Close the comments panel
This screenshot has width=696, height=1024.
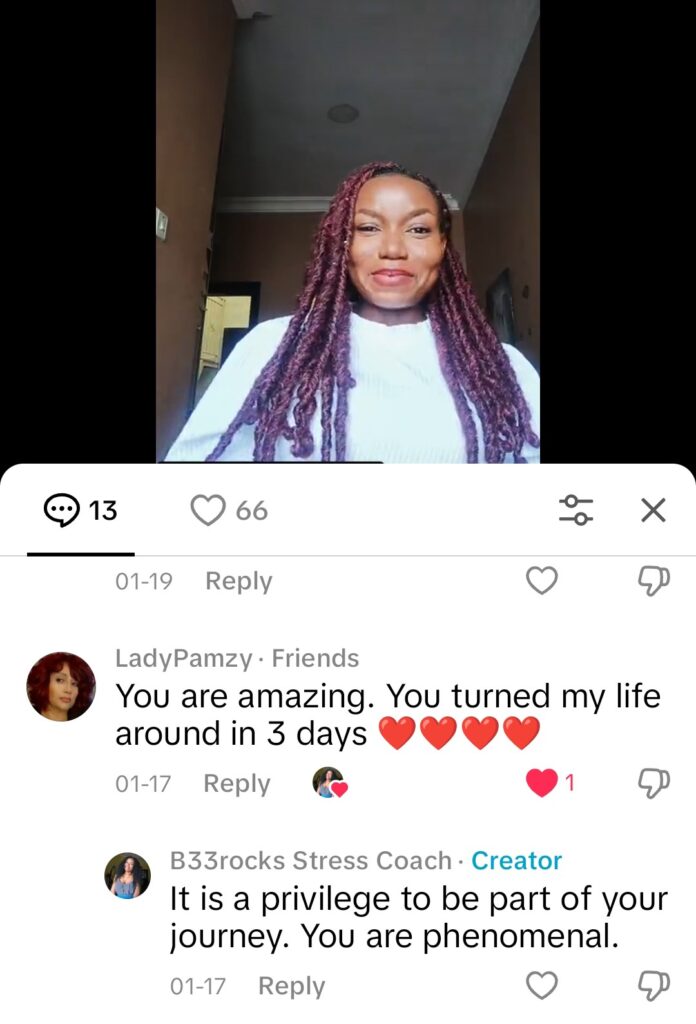pos(653,511)
